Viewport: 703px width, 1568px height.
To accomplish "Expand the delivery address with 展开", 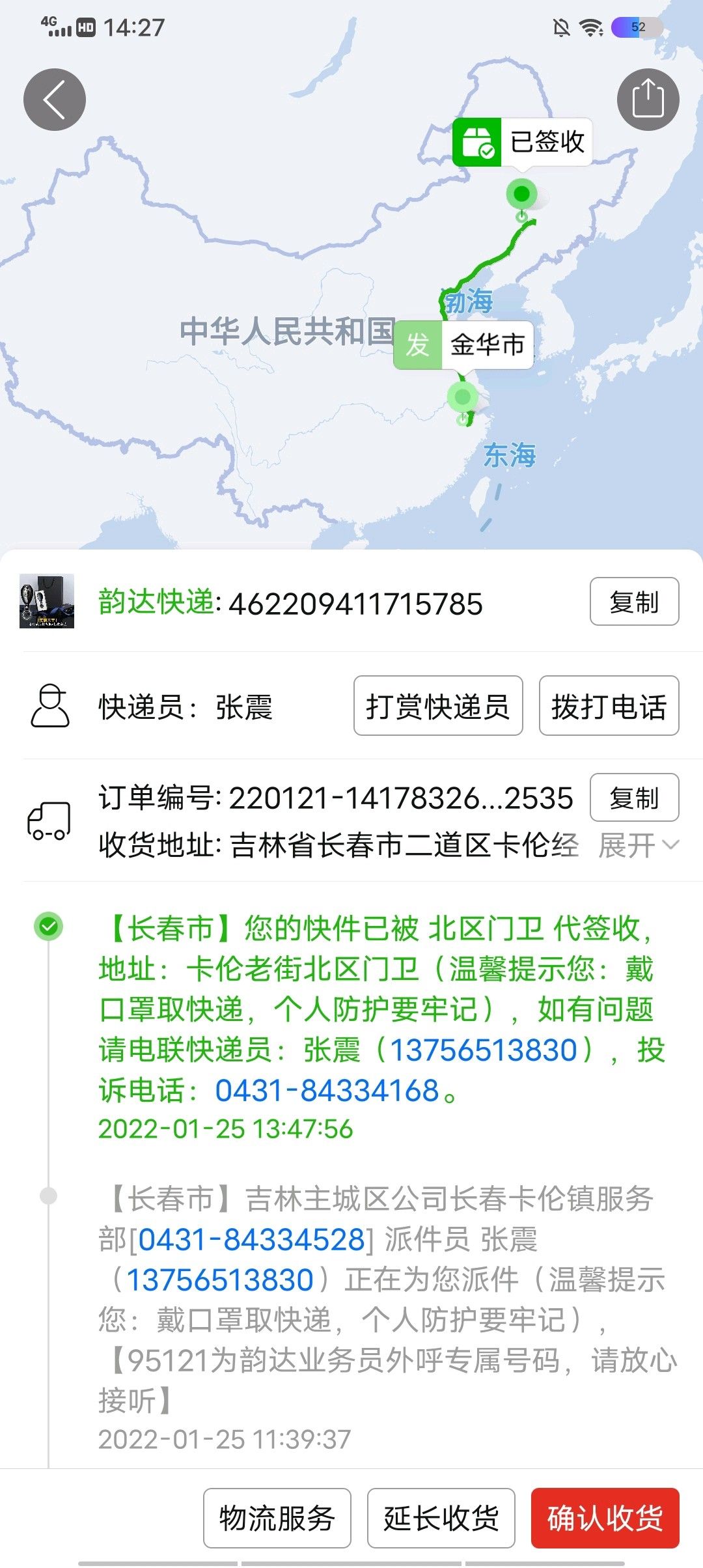I will click(x=639, y=845).
